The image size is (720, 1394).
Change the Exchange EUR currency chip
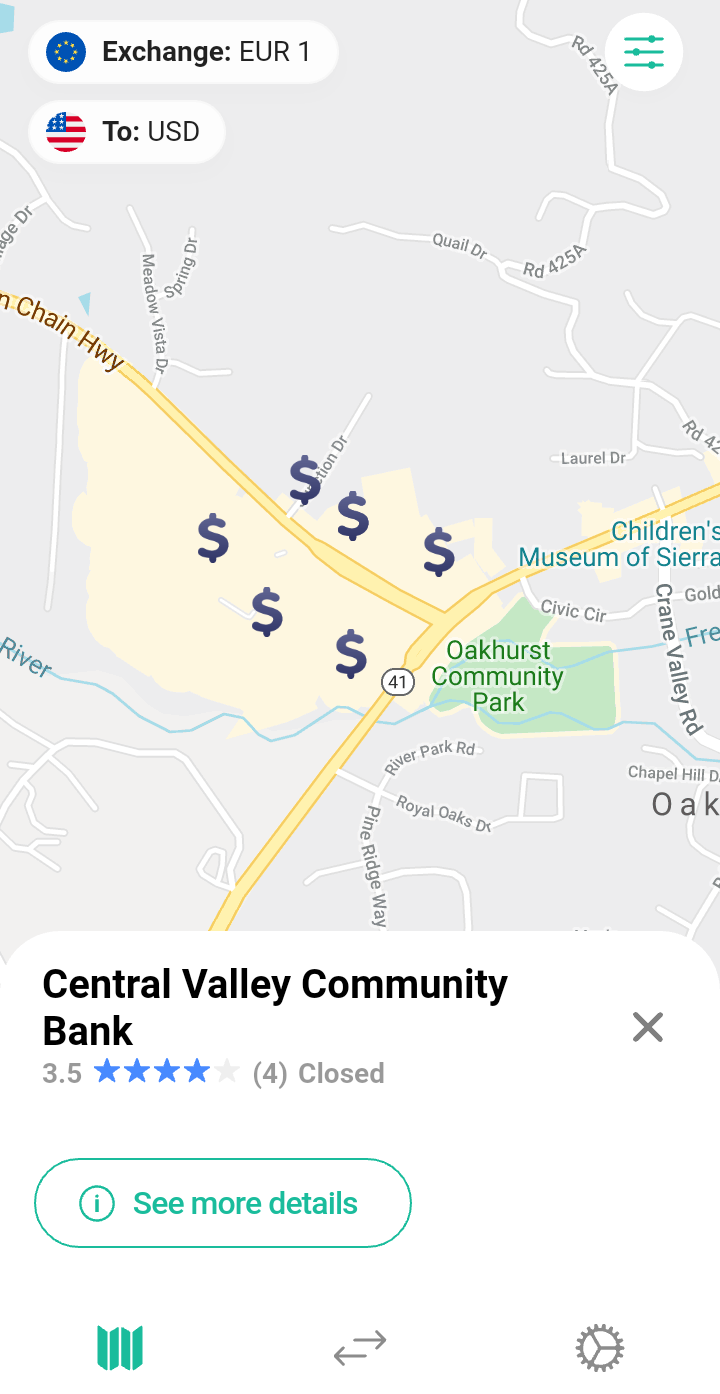[x=183, y=52]
